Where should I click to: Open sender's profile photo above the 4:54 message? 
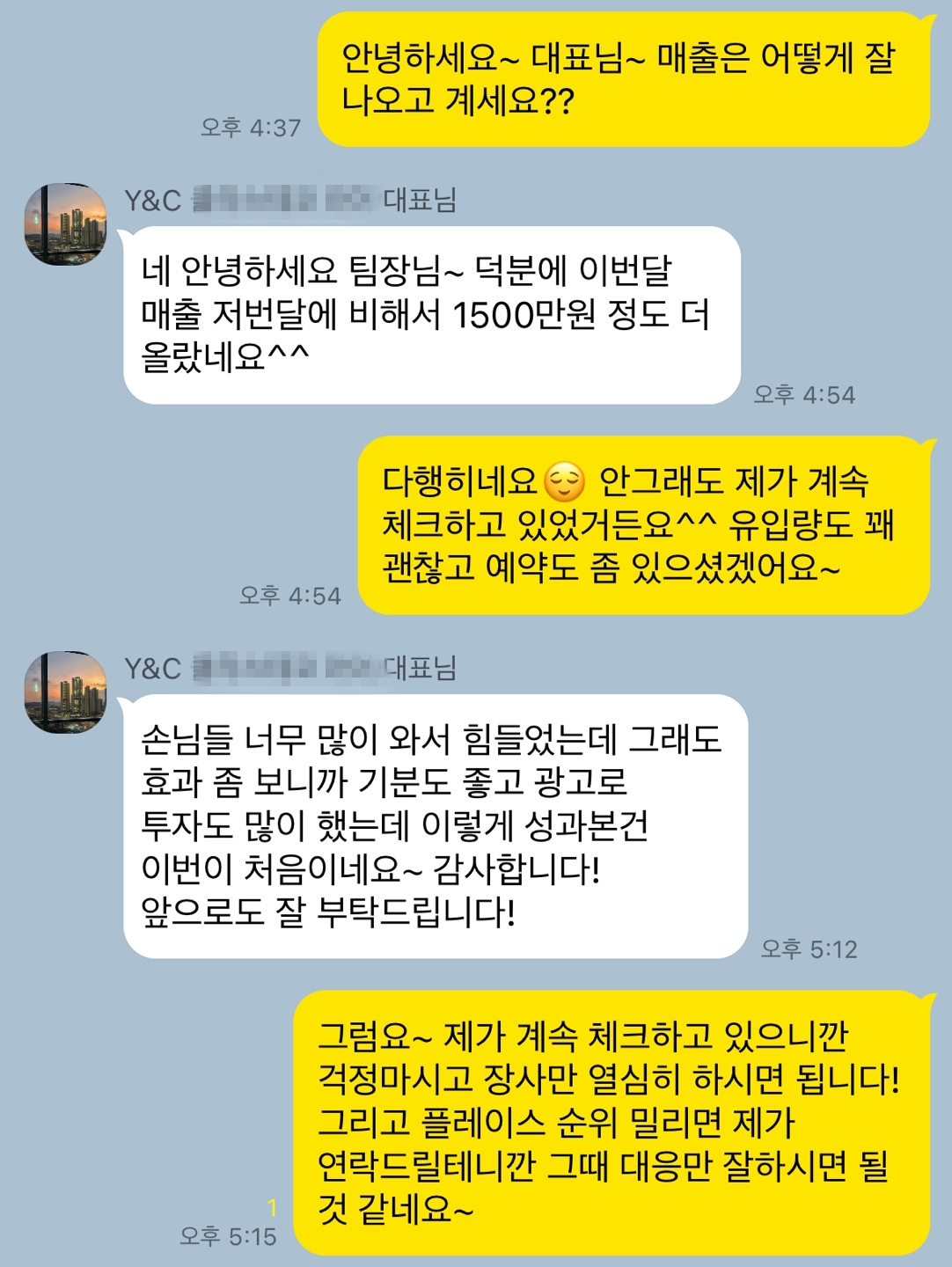coord(65,224)
